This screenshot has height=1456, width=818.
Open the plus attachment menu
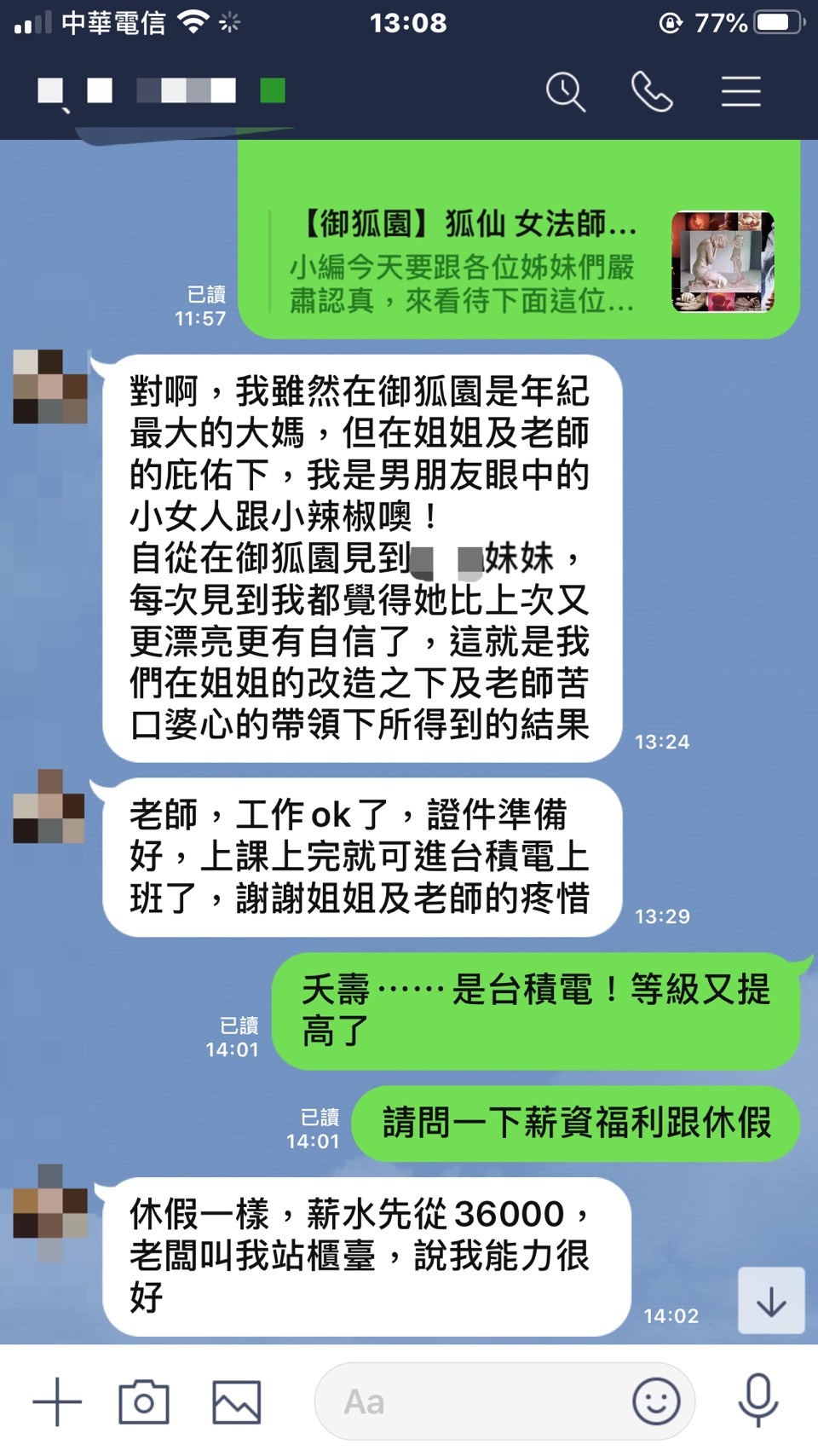pyautogui.click(x=57, y=1401)
